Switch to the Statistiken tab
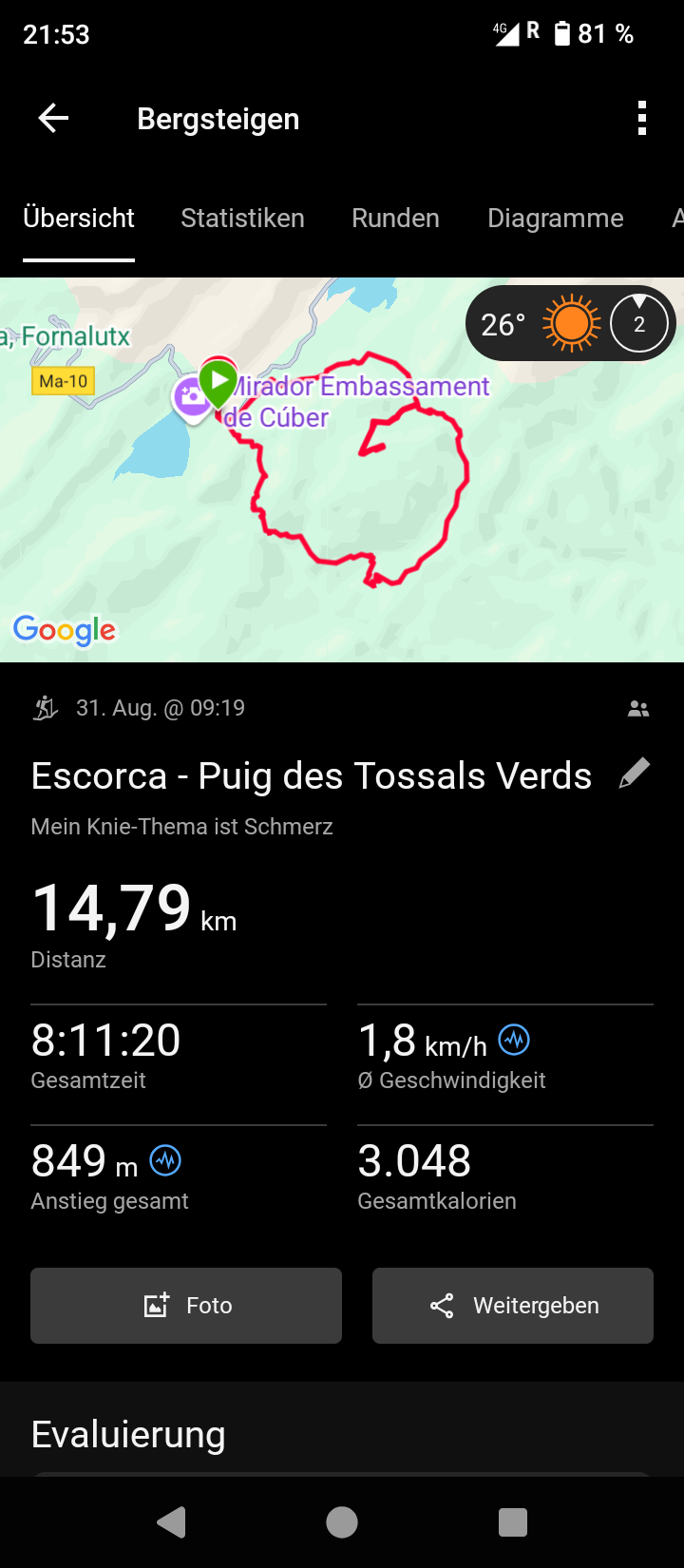The height and width of the screenshot is (1568, 684). [242, 219]
